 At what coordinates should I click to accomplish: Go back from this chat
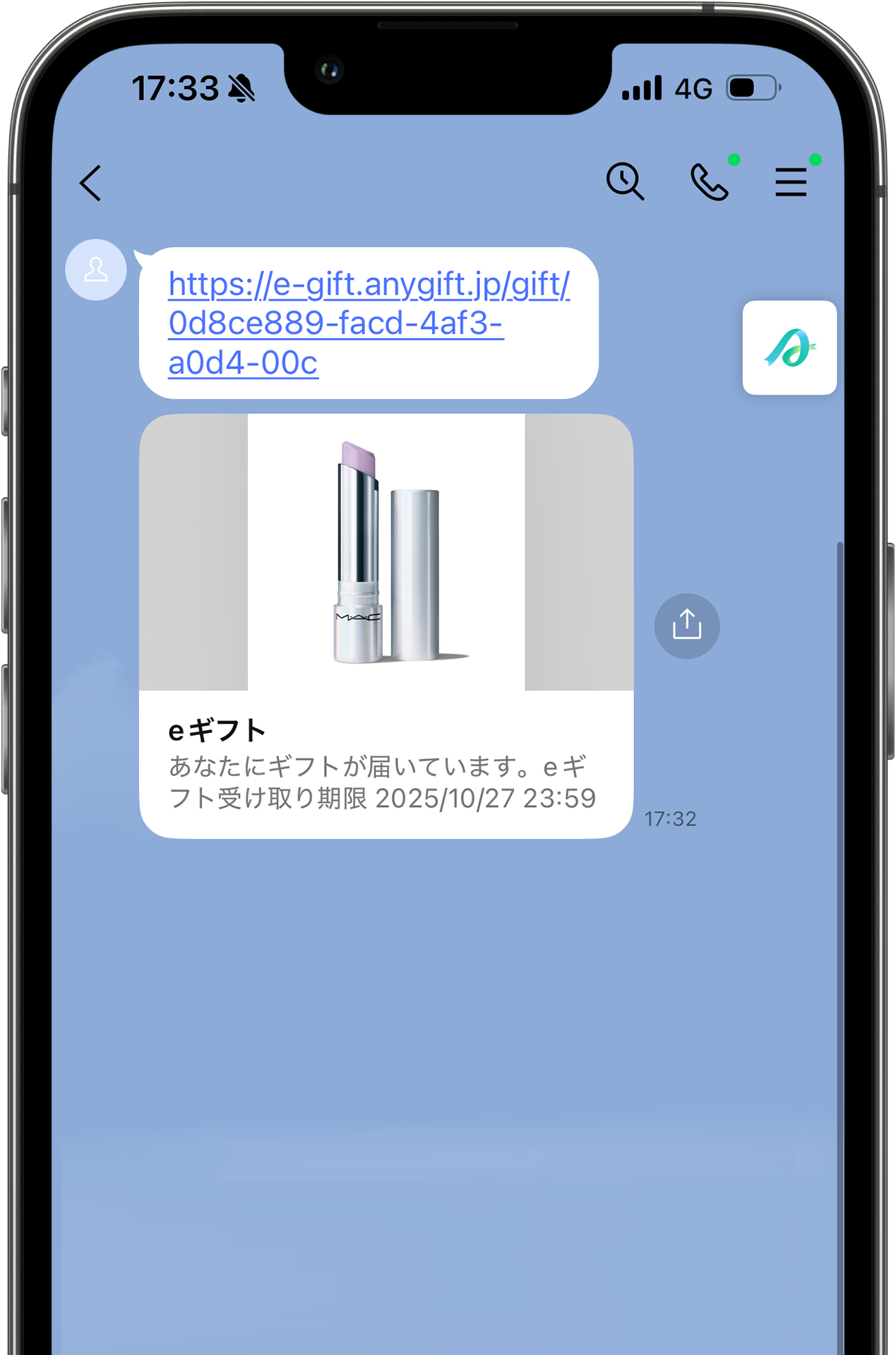pyautogui.click(x=91, y=184)
